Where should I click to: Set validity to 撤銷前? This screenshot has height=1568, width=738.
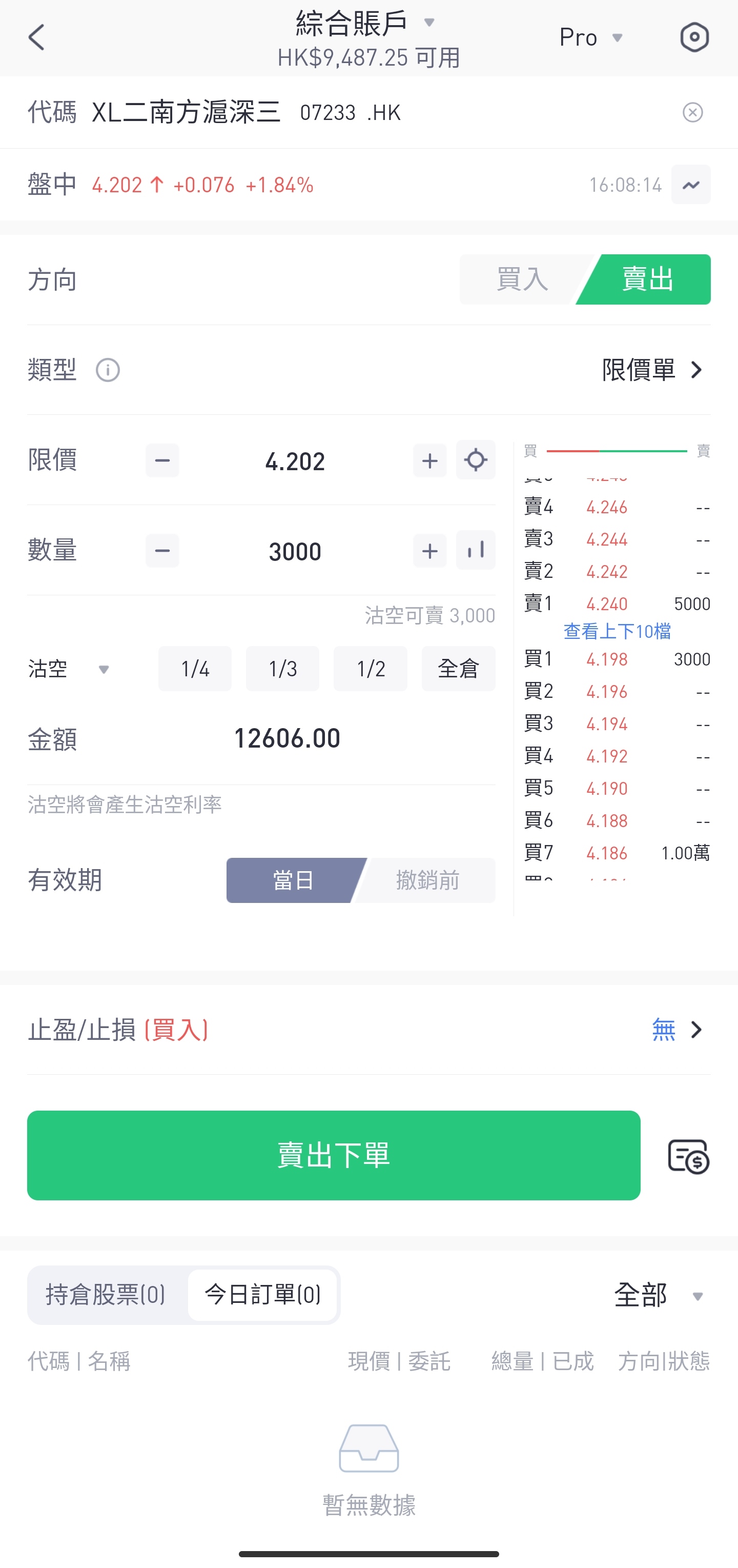pos(427,880)
